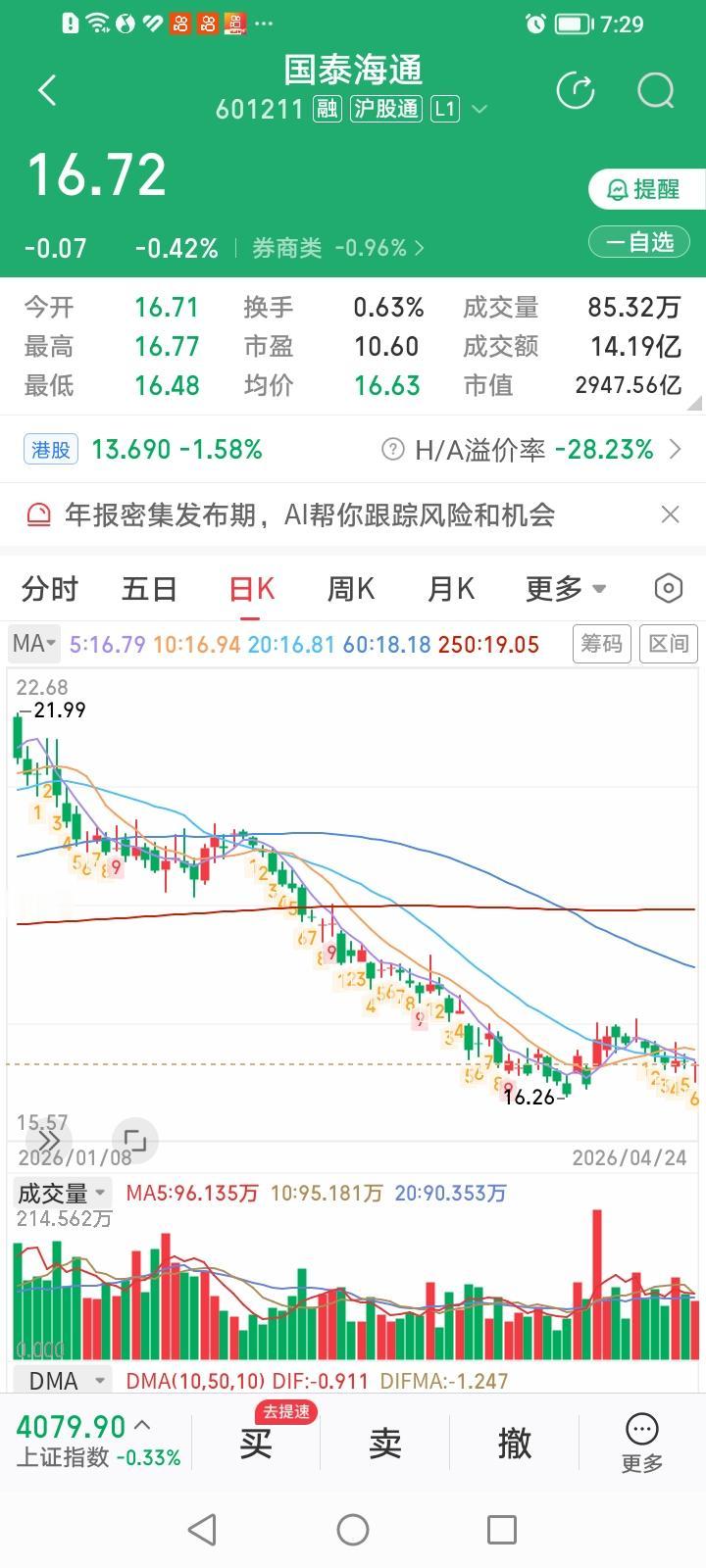Open chart settings via the target icon
706x1568 pixels.
pos(668,588)
